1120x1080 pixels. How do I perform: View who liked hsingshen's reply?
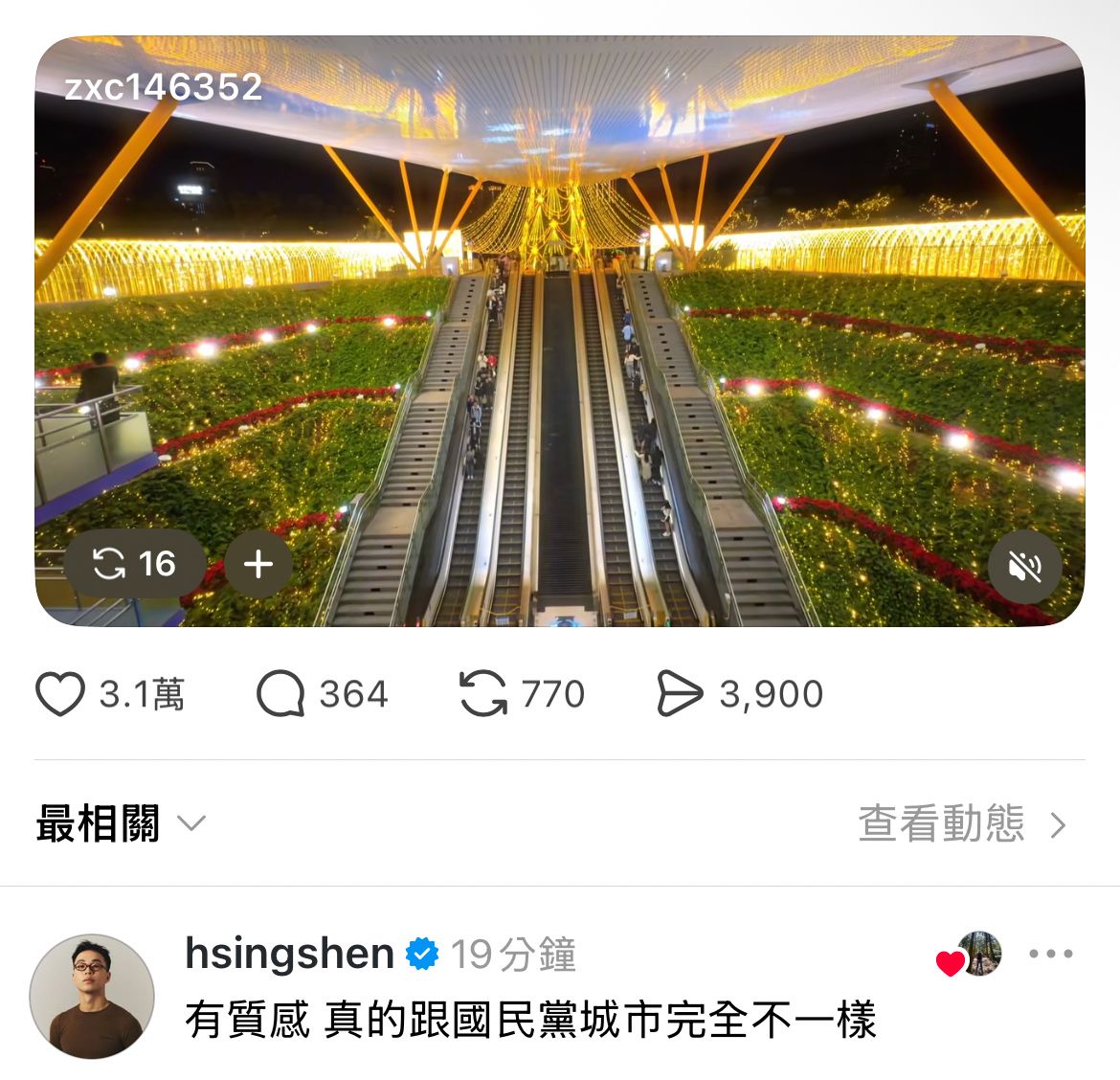pyautogui.click(x=970, y=955)
